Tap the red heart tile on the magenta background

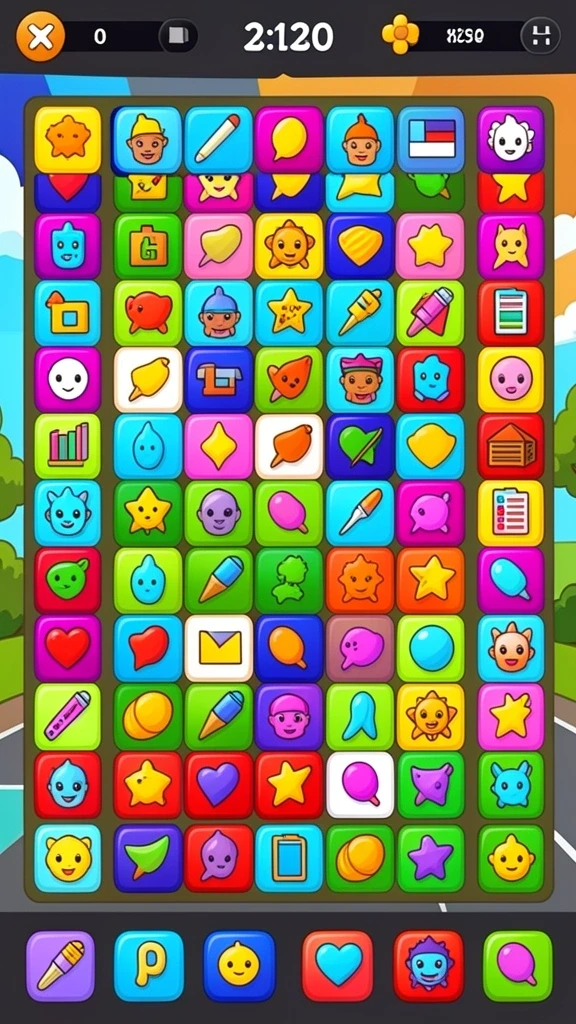point(68,648)
